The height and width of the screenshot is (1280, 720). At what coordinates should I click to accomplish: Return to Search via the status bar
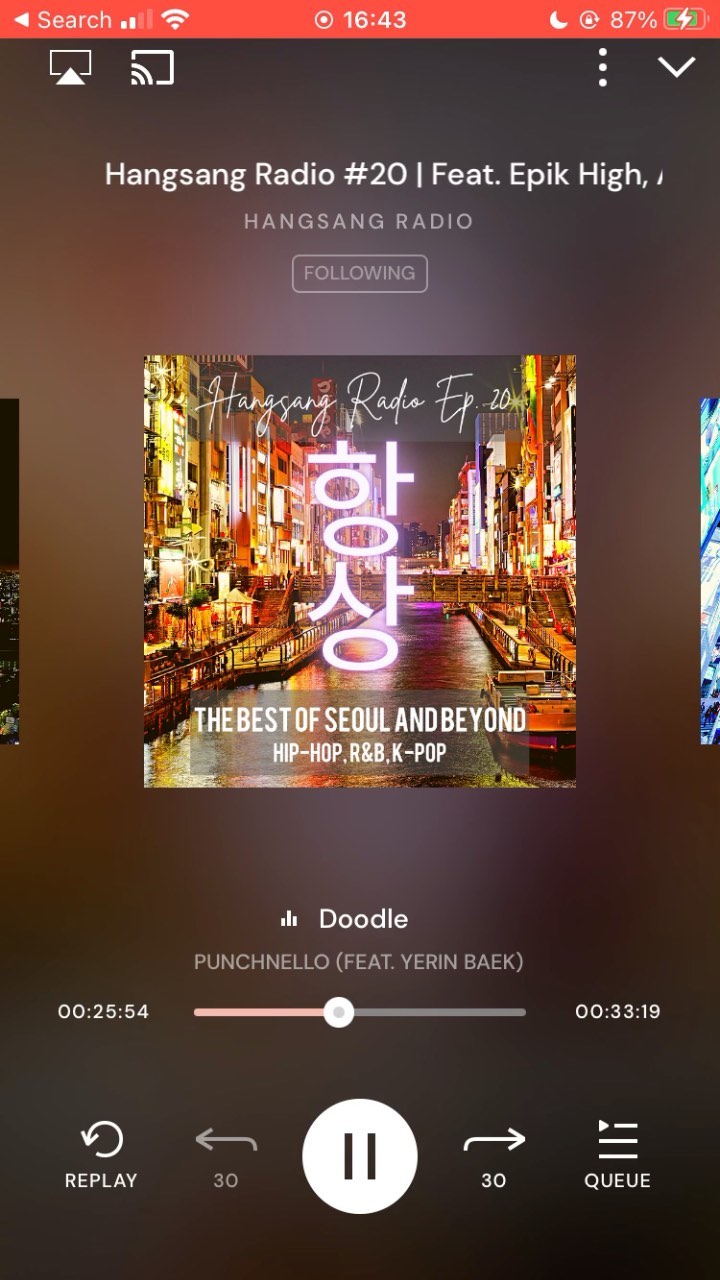point(60,20)
